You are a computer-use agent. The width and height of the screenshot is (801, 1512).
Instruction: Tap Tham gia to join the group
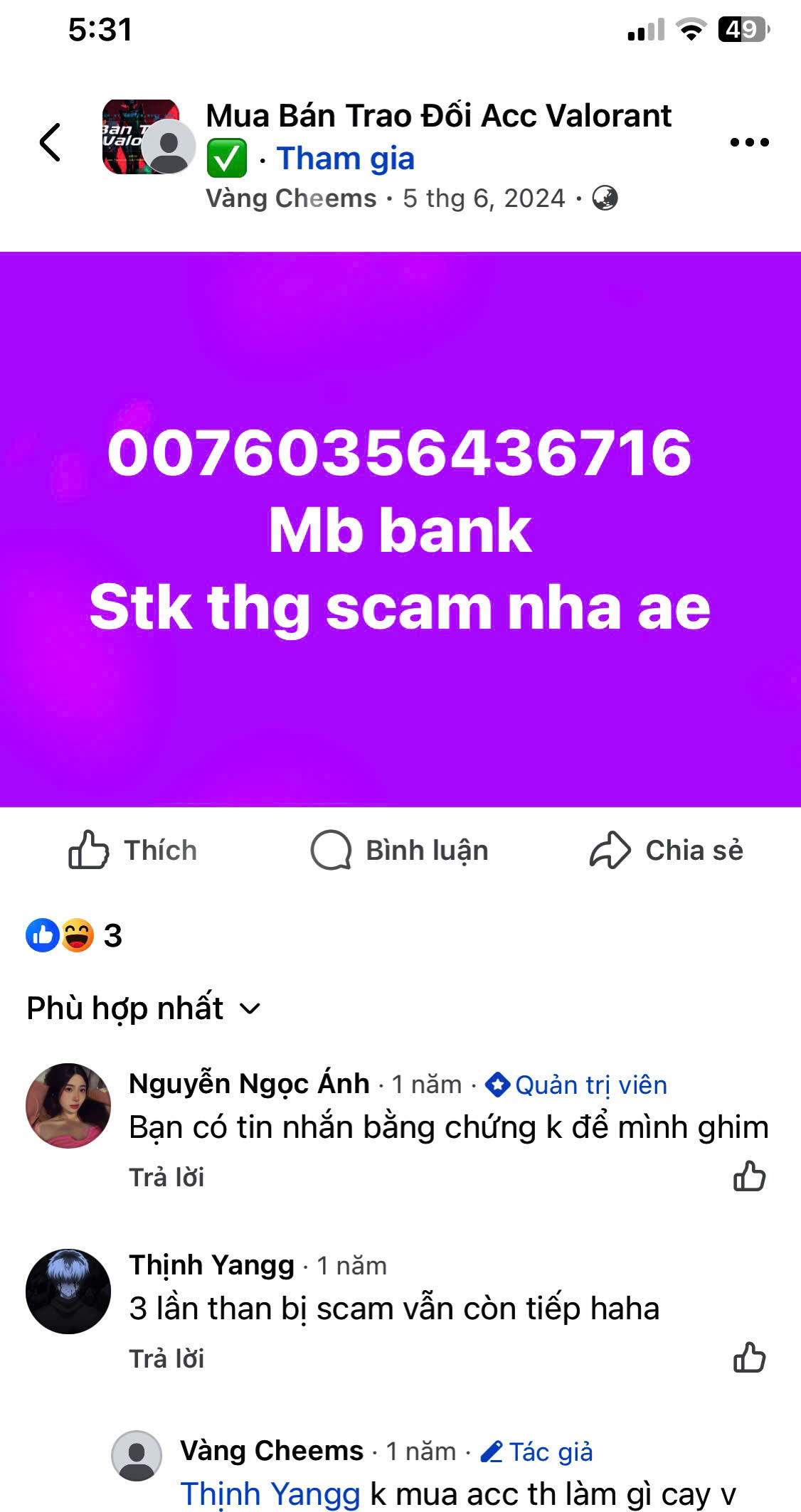click(x=345, y=159)
